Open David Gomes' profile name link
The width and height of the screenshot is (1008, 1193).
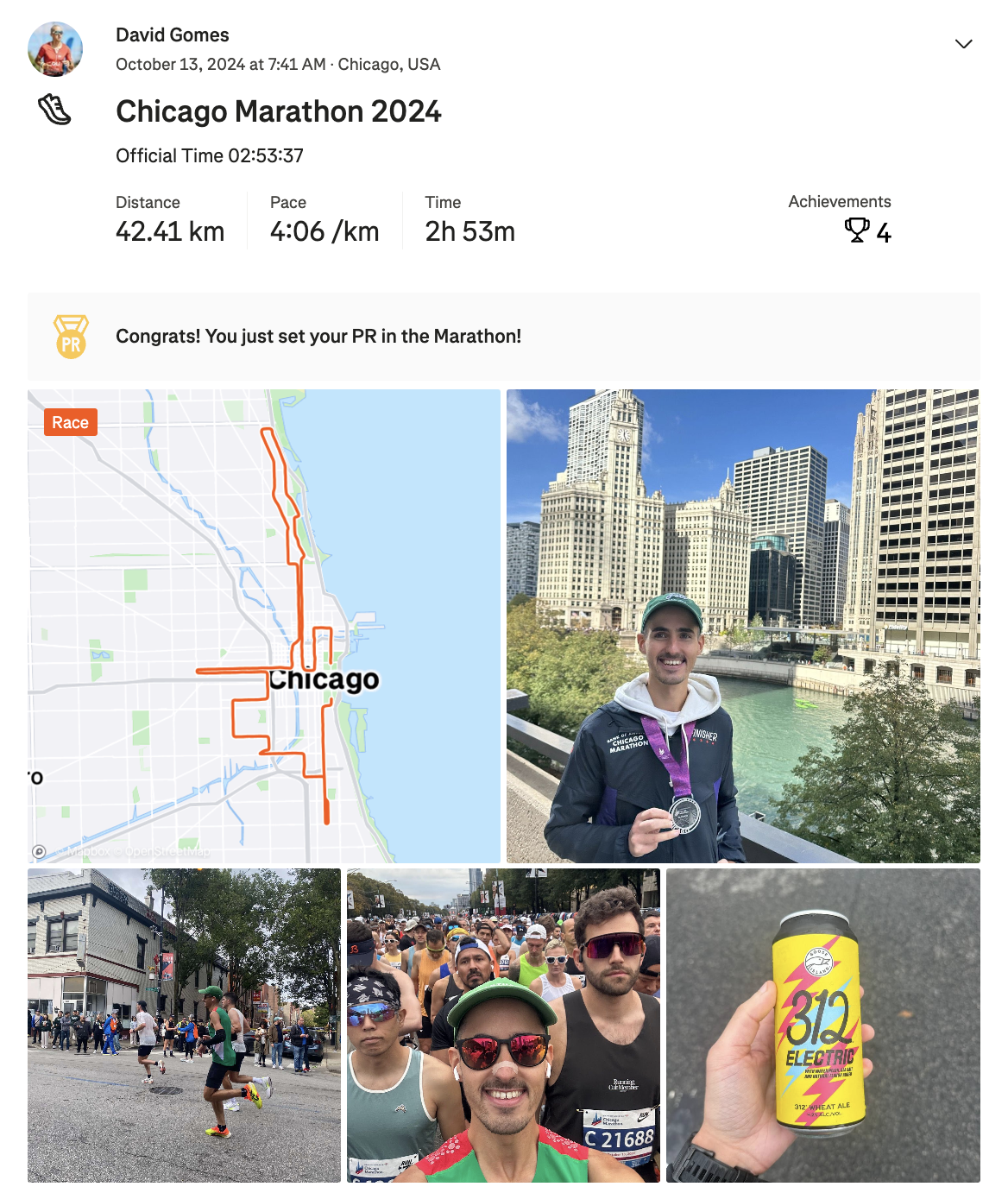[x=173, y=35]
